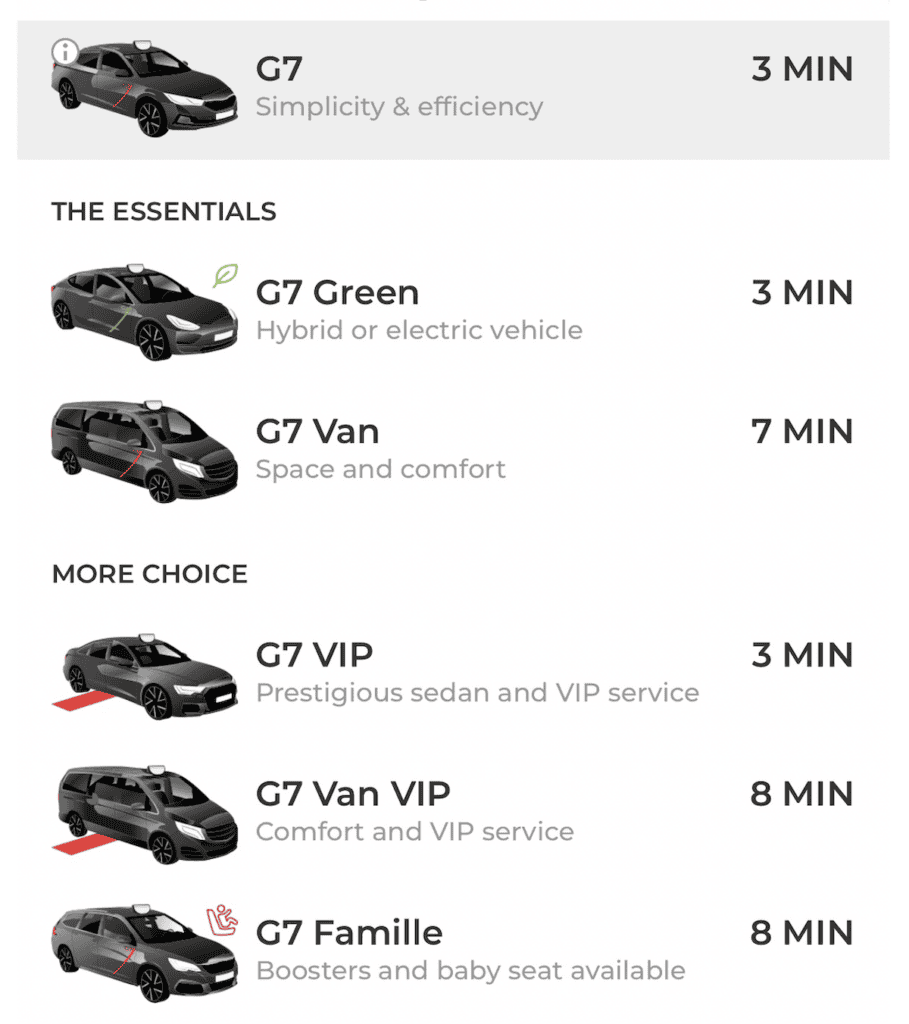909x1024 pixels.
Task: Click the Simplicity & efficiency link text
Action: [398, 107]
